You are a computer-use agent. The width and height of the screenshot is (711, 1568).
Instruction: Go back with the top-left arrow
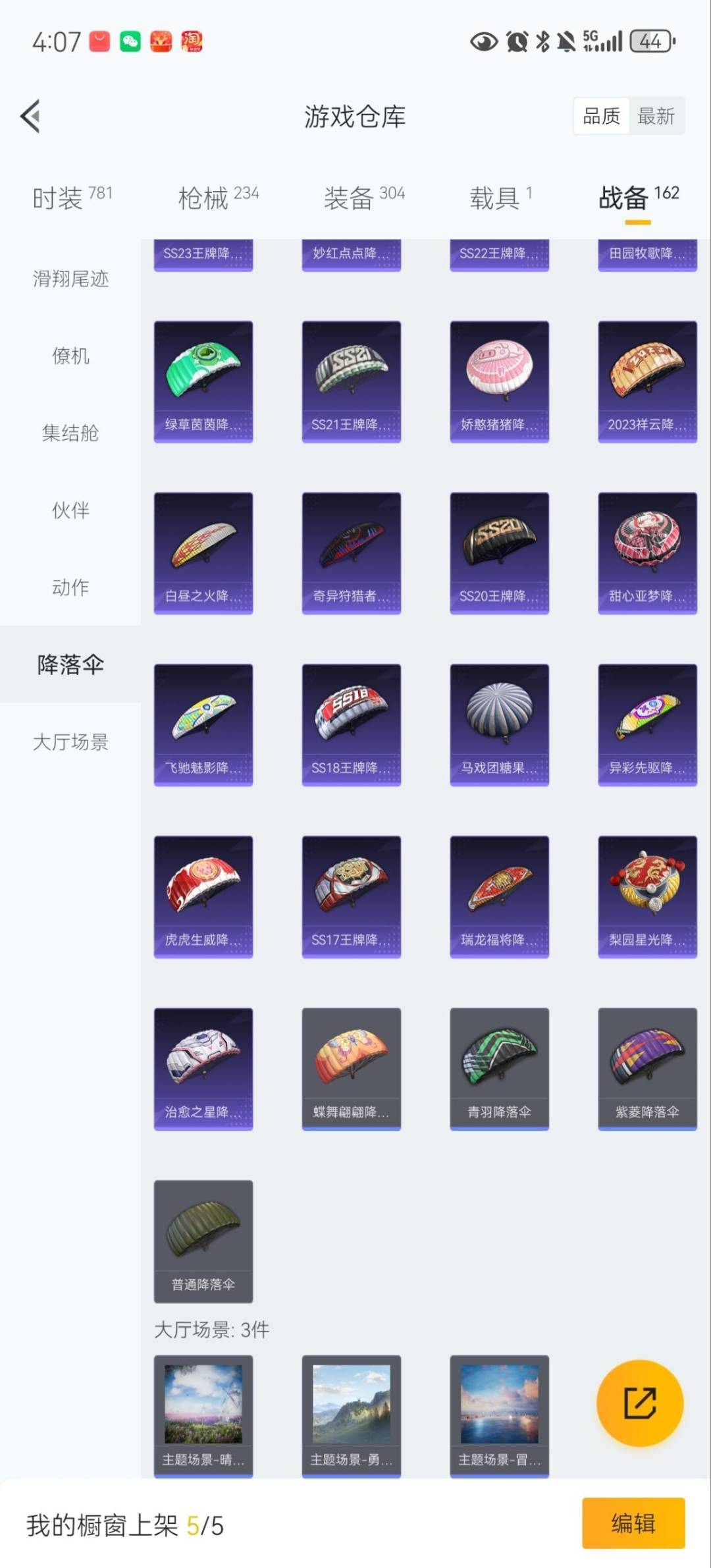pos(30,117)
